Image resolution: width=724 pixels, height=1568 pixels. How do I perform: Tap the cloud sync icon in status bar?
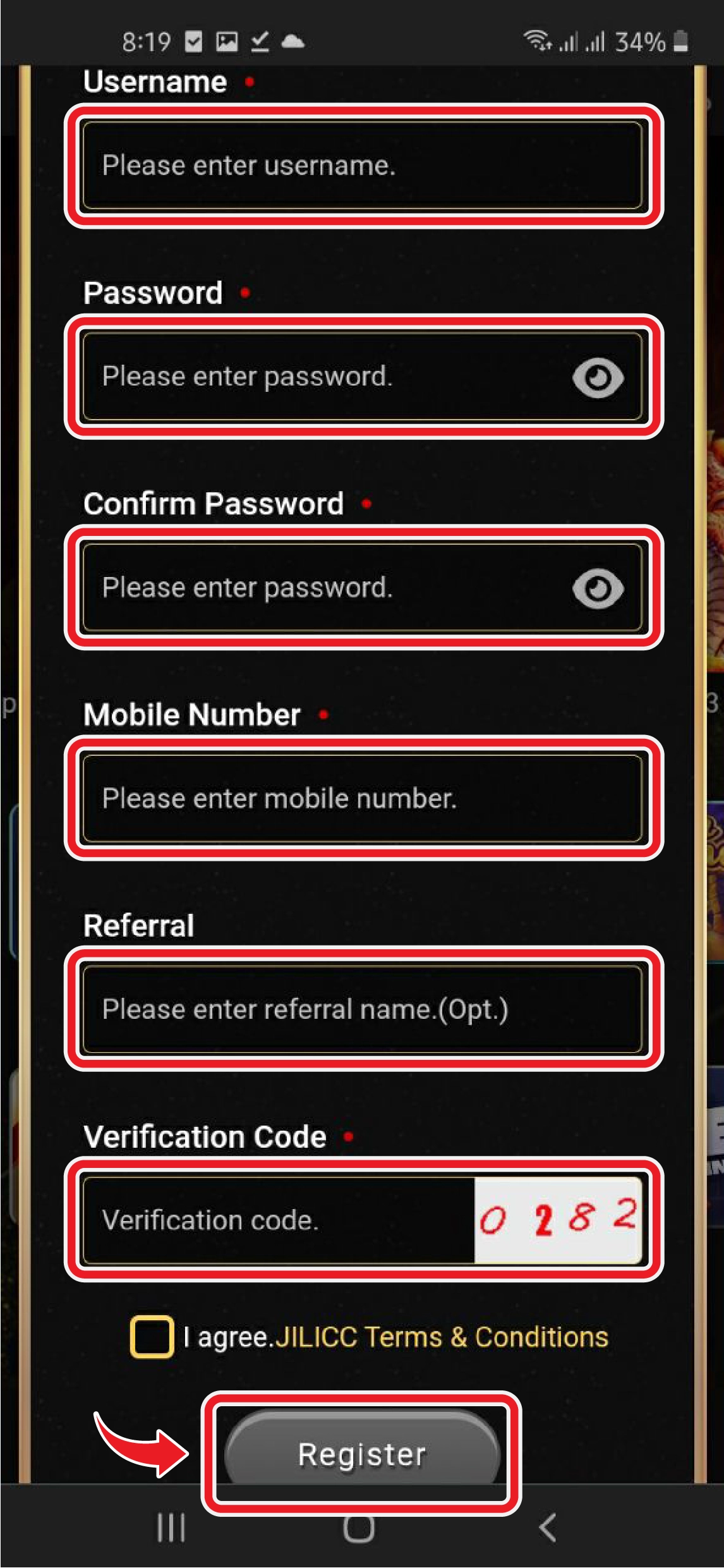tap(294, 41)
